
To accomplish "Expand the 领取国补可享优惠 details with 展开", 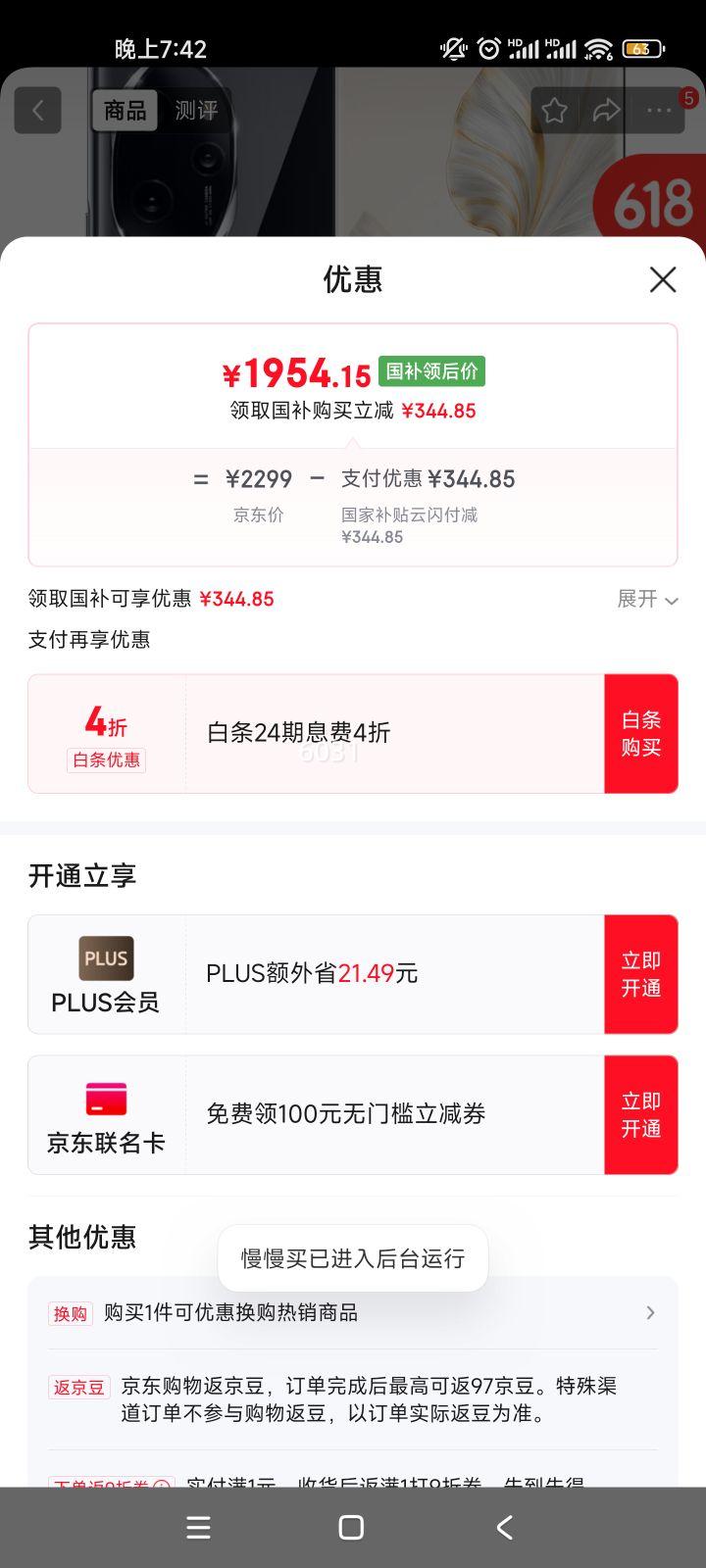I will [647, 600].
